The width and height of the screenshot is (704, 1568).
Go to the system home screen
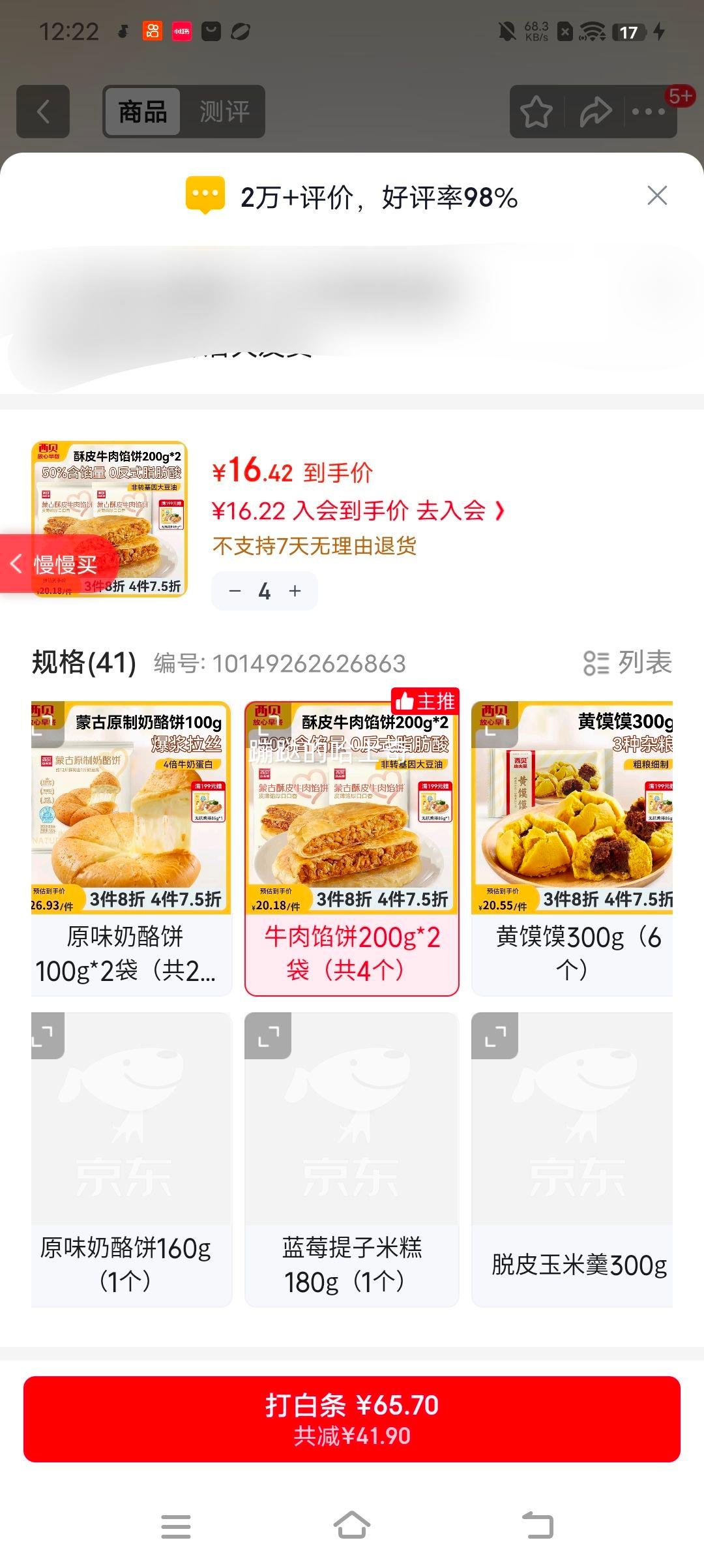(352, 1526)
